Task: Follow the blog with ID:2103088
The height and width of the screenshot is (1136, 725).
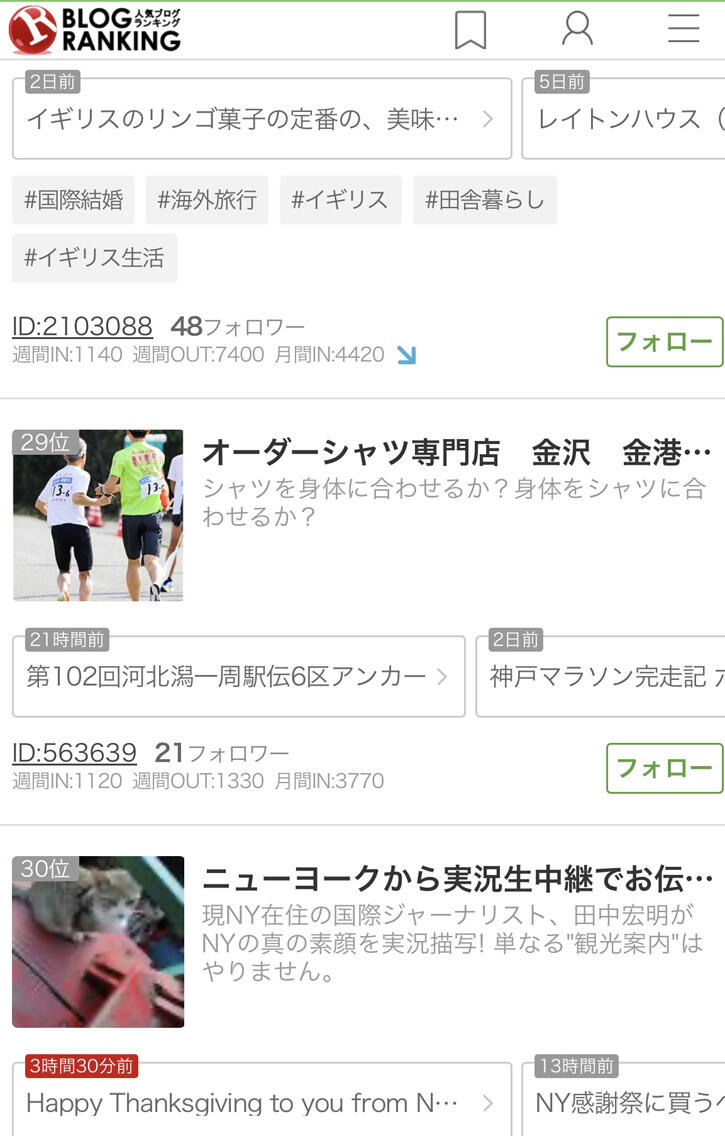Action: click(x=664, y=342)
